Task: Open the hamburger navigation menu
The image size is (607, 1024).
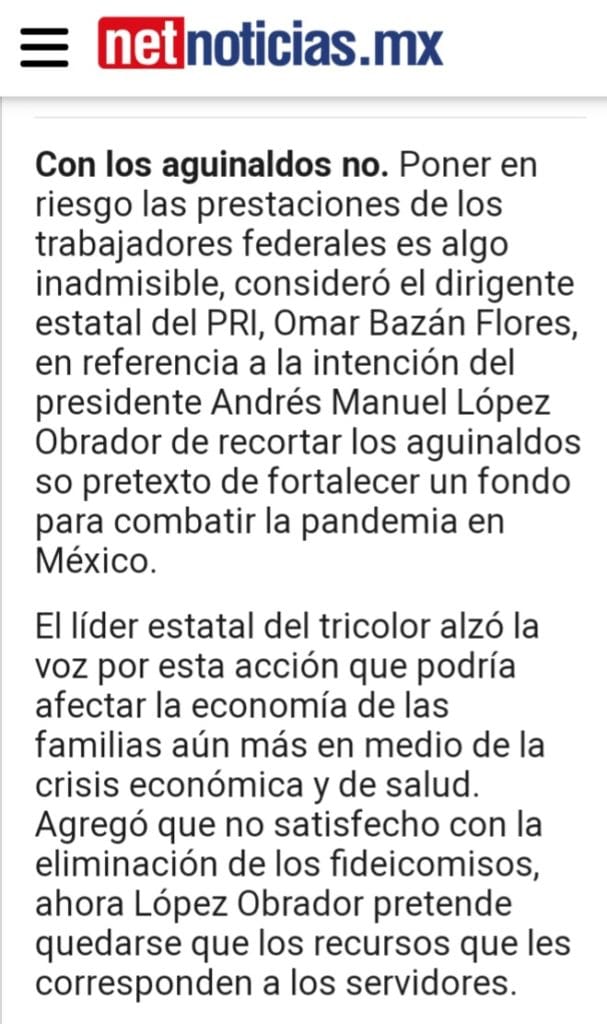Action: pos(45,46)
